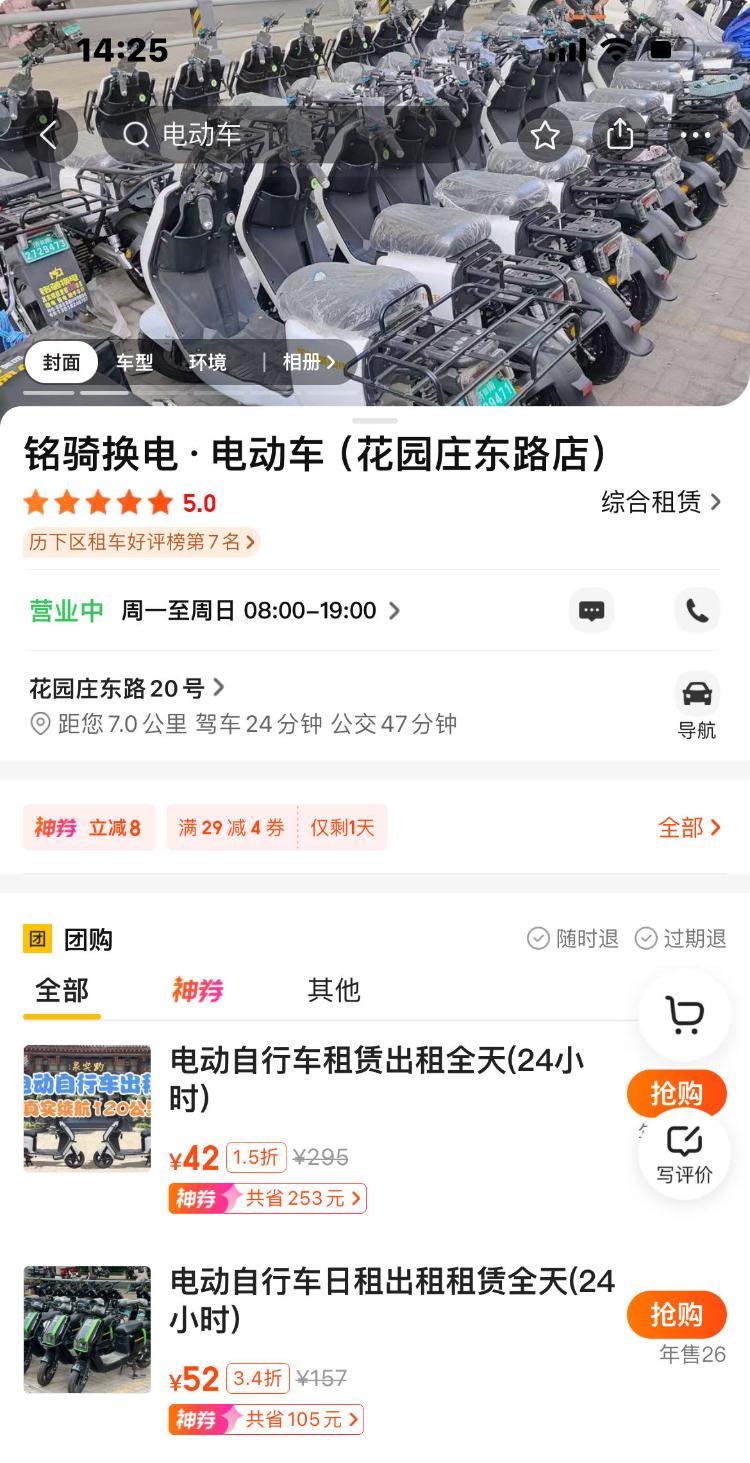Expand business hours details
Screen dimensions: 750x1463
click(262, 610)
